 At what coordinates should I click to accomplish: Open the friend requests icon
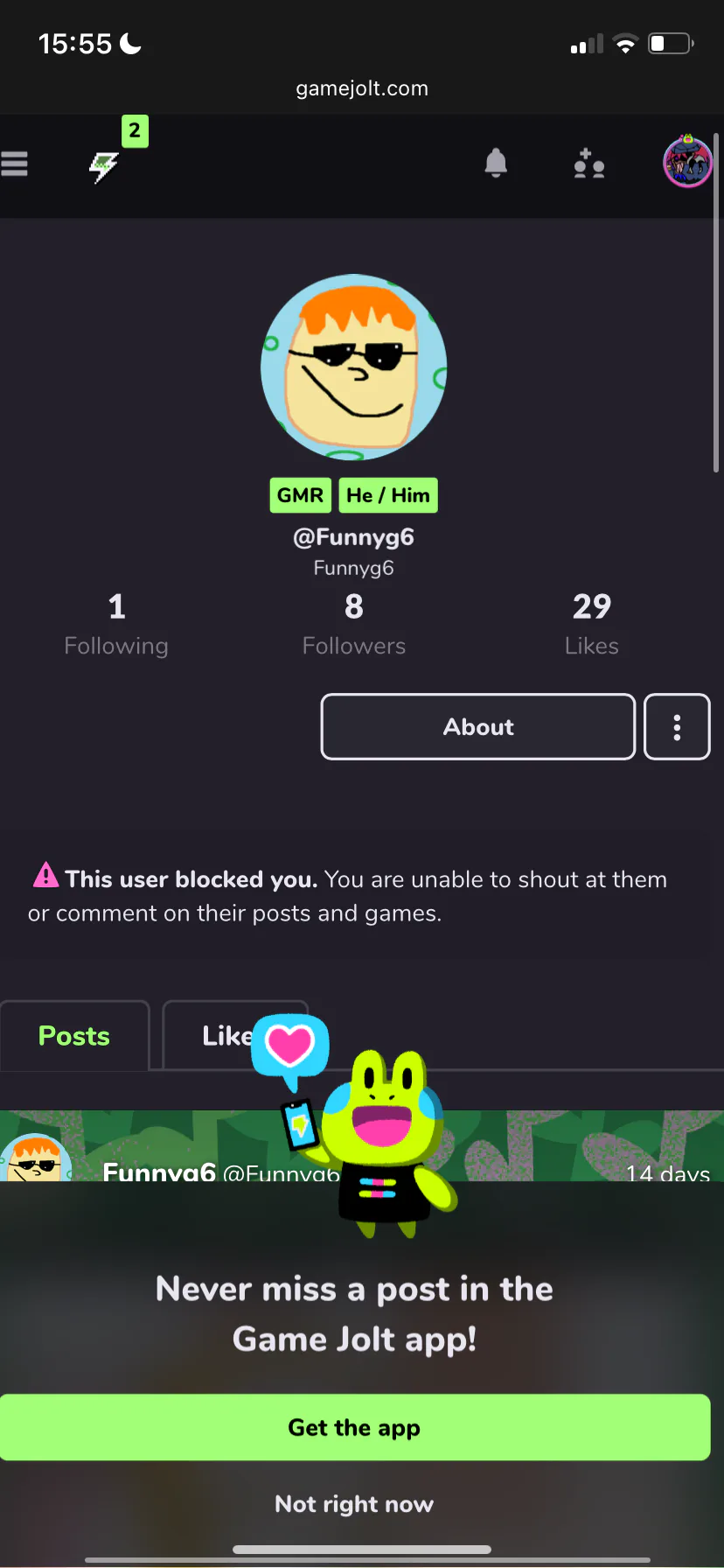point(589,163)
